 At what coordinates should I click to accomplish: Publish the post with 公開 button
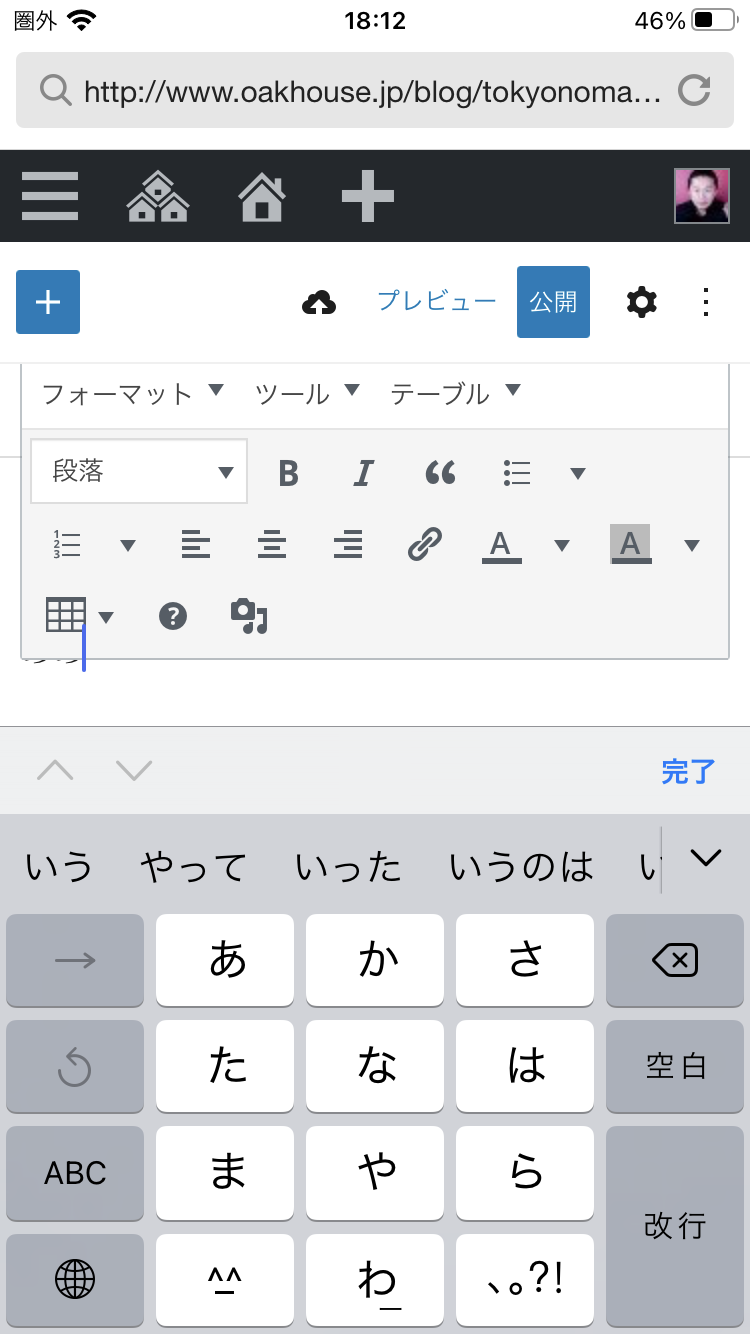[x=553, y=302]
